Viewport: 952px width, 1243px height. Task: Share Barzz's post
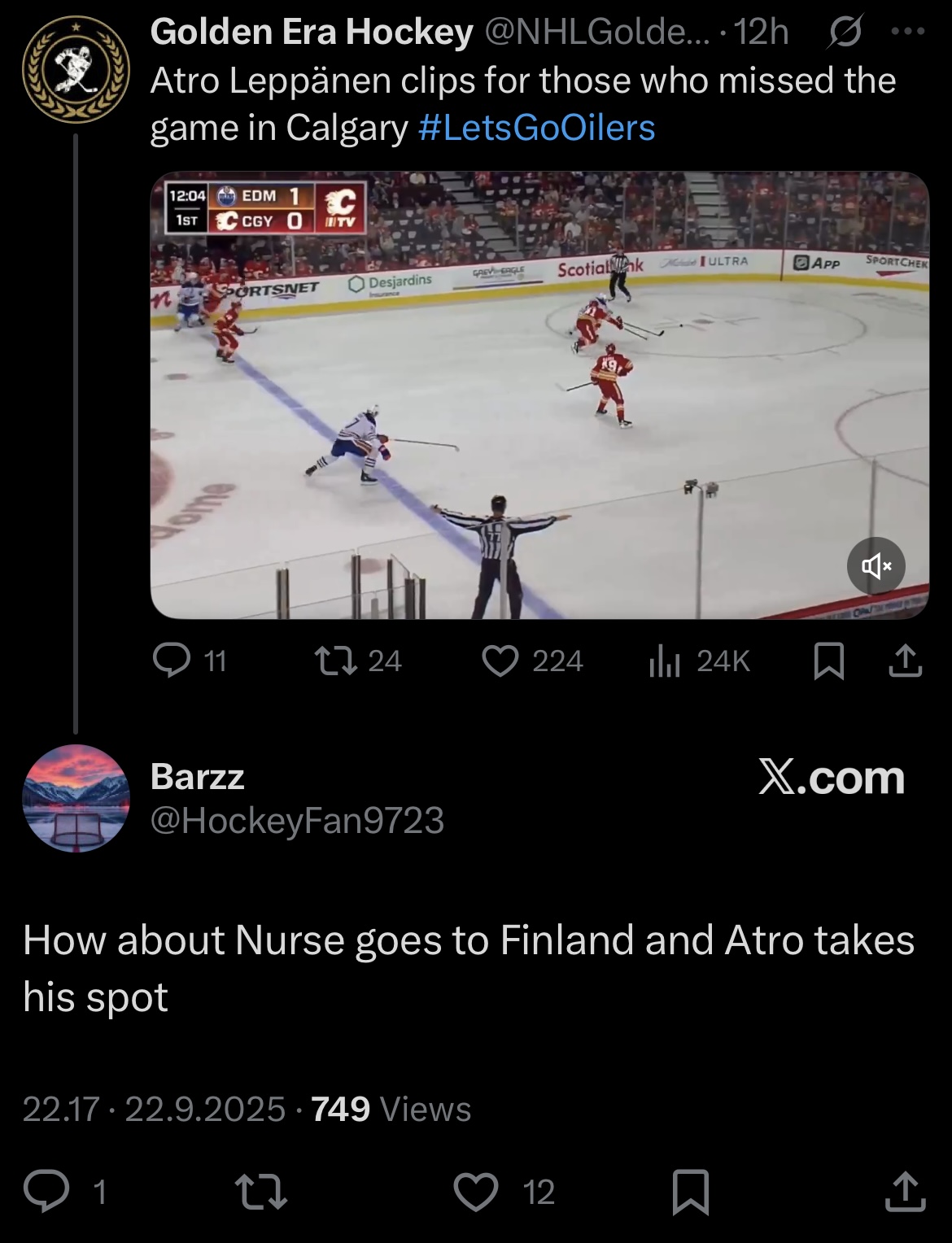tap(905, 1191)
